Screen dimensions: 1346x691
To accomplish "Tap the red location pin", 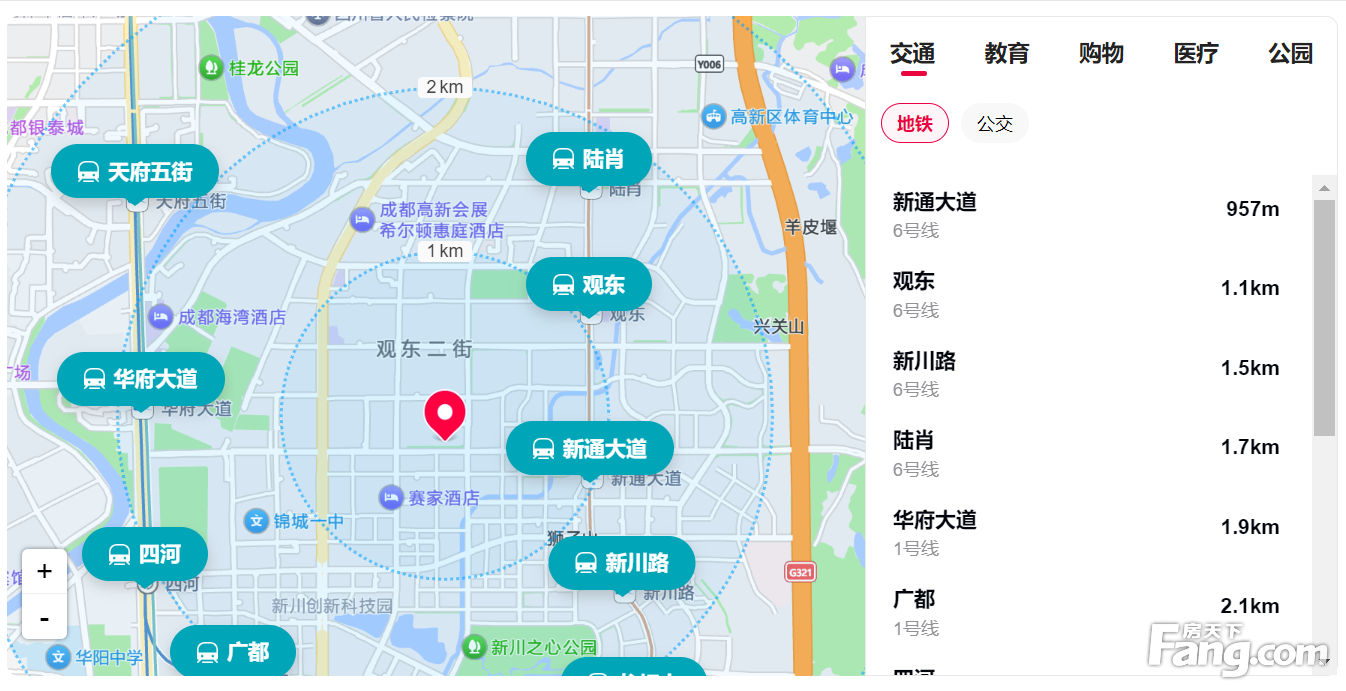I will (444, 413).
